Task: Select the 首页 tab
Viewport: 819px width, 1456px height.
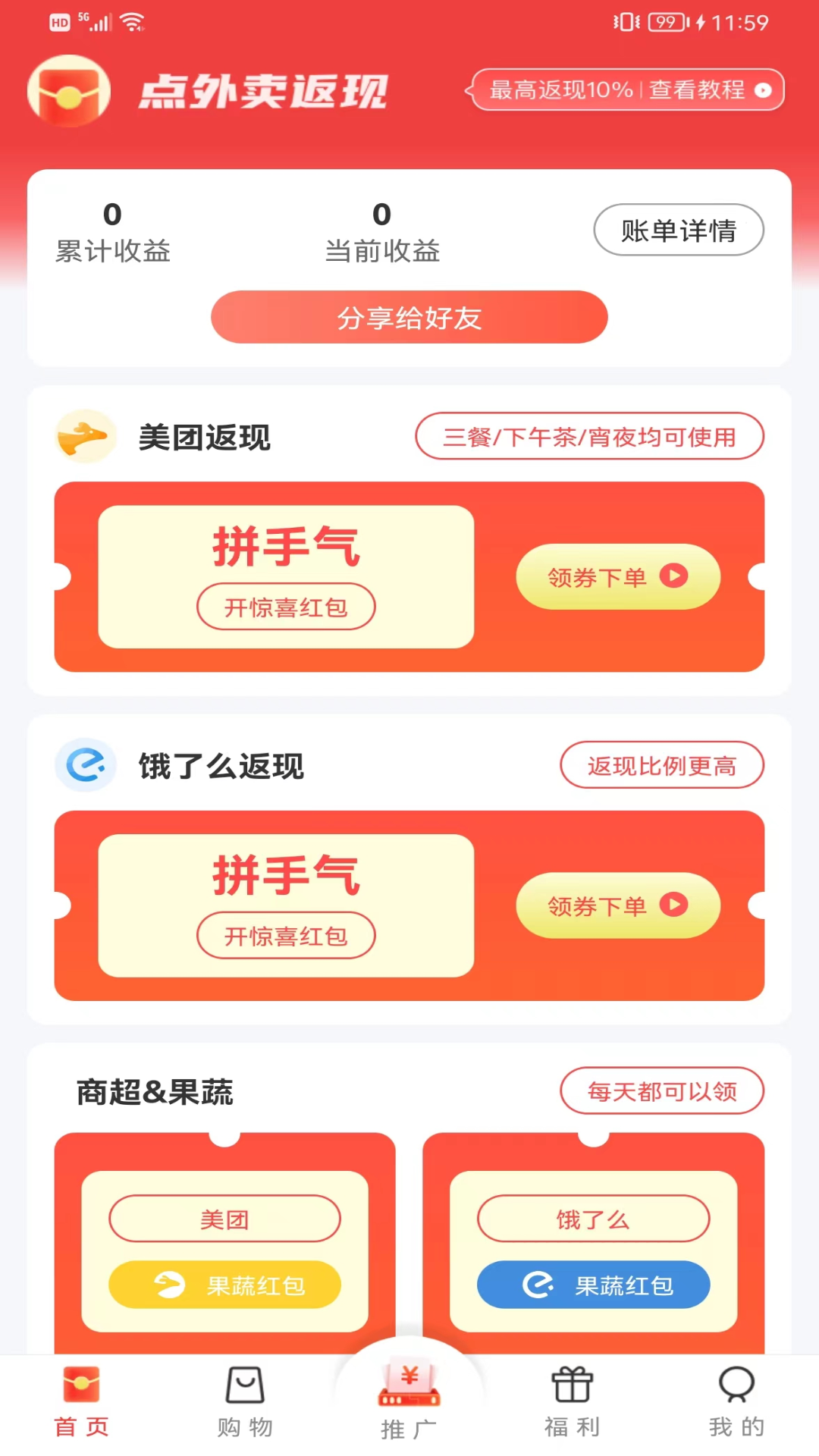Action: pyautogui.click(x=81, y=1403)
